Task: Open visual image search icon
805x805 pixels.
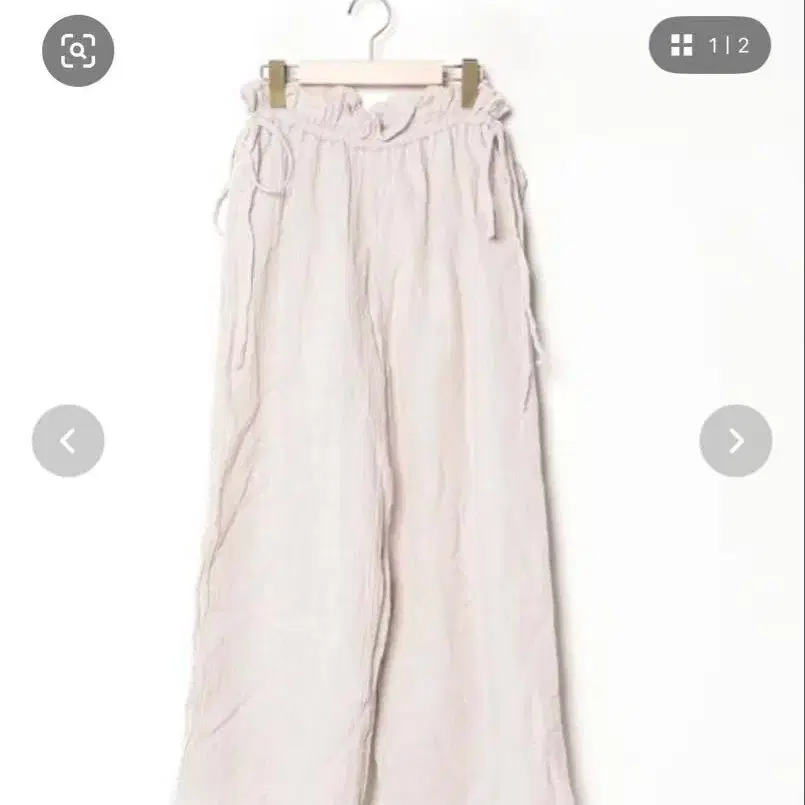Action: click(78, 51)
